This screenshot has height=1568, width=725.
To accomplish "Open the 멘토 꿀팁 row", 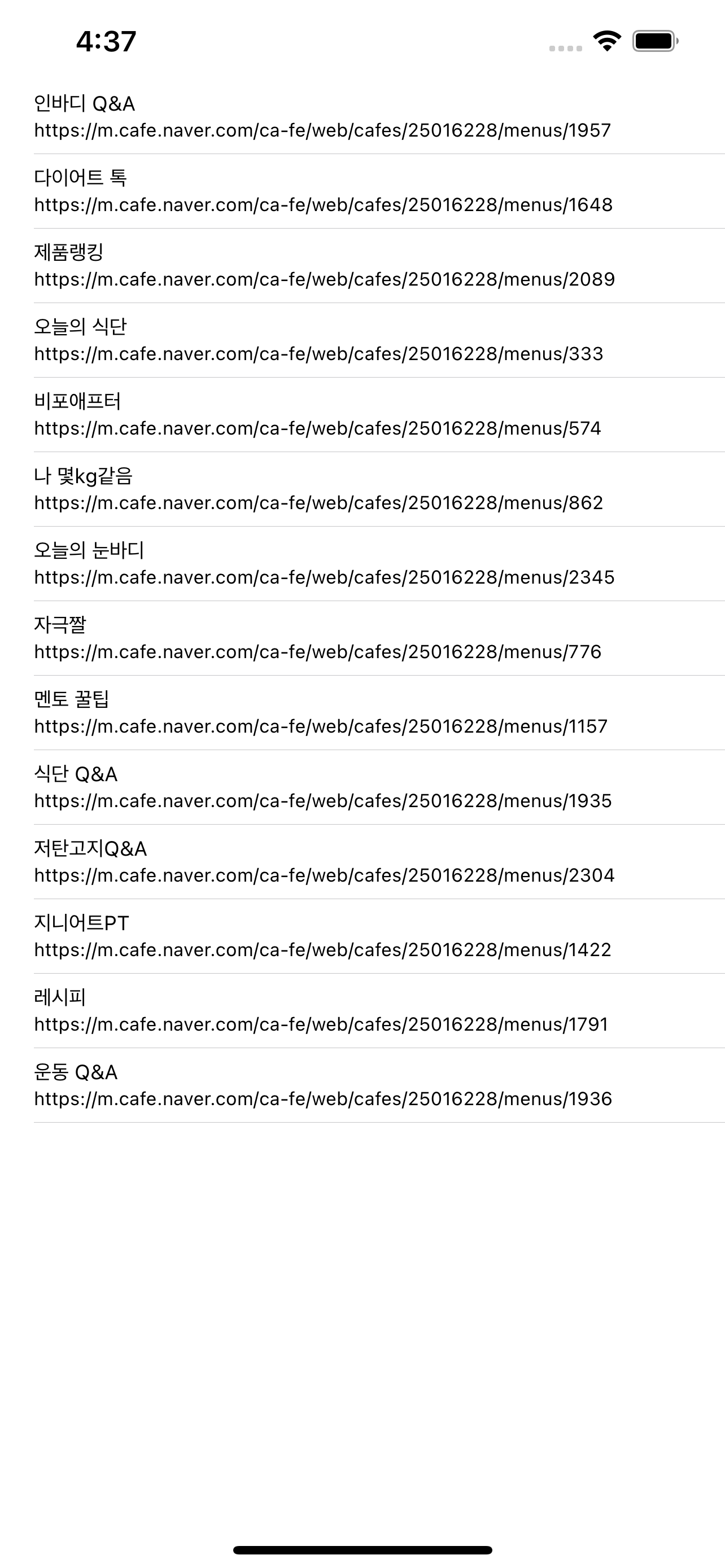I will [362, 712].
